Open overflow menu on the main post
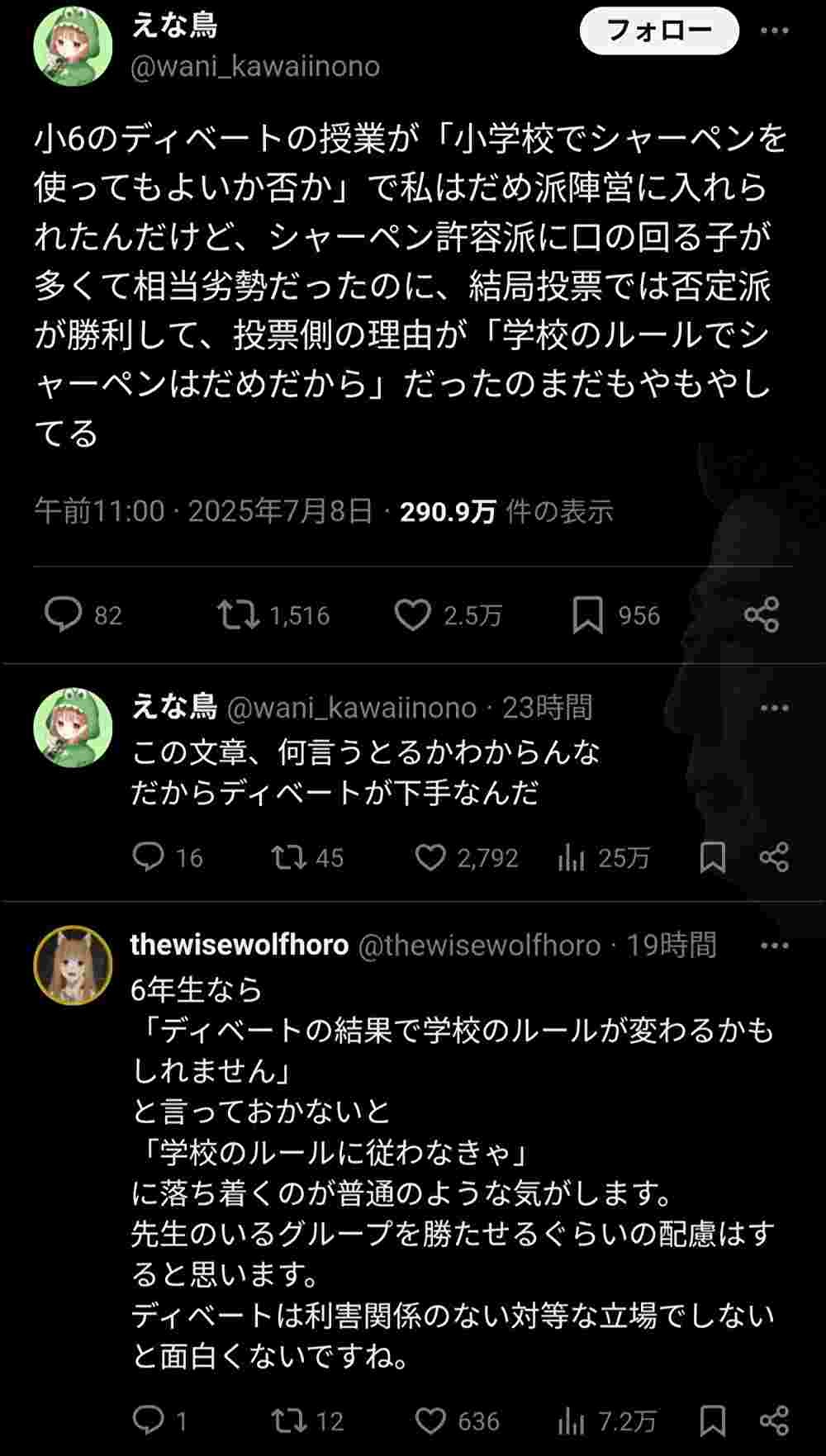826x1456 pixels. pyautogui.click(x=774, y=31)
